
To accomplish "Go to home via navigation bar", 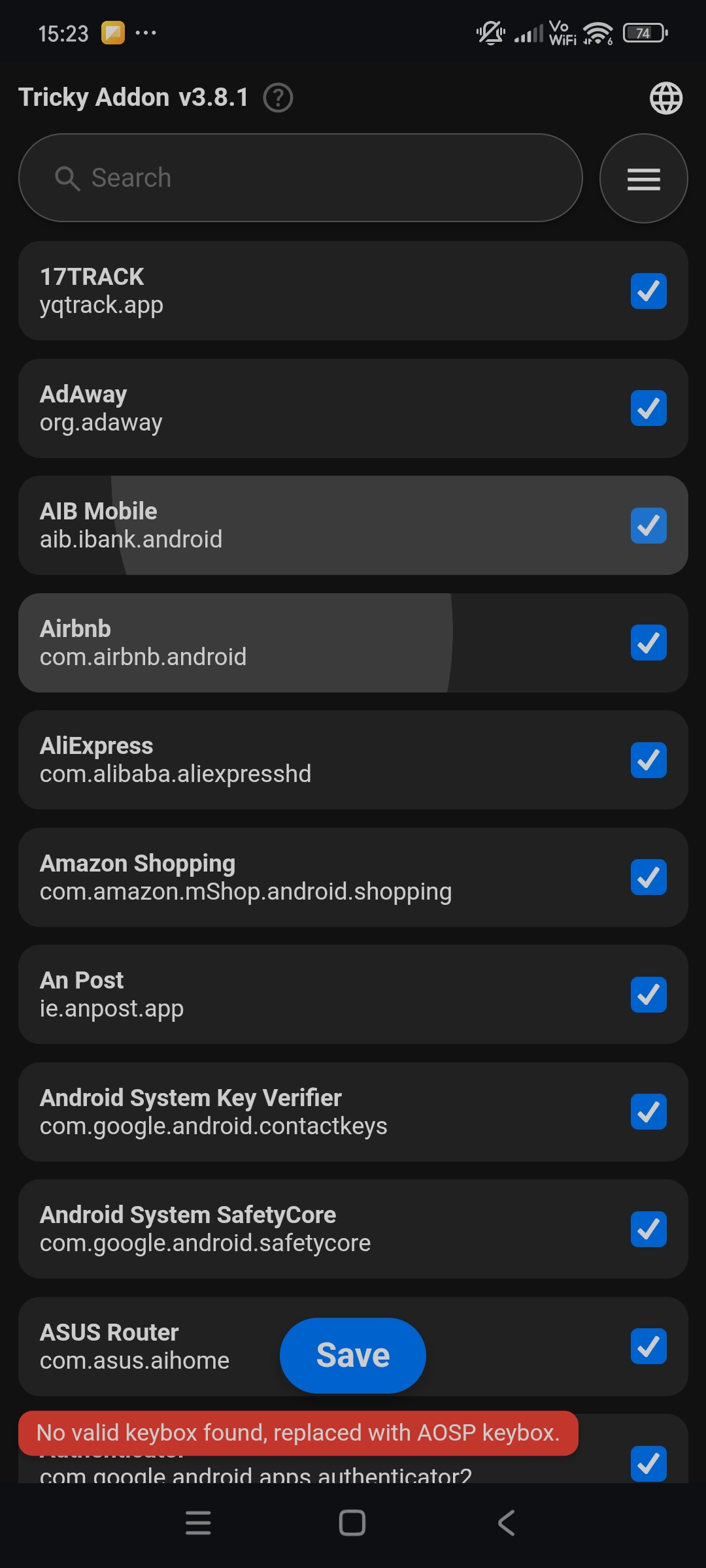I will click(352, 1523).
